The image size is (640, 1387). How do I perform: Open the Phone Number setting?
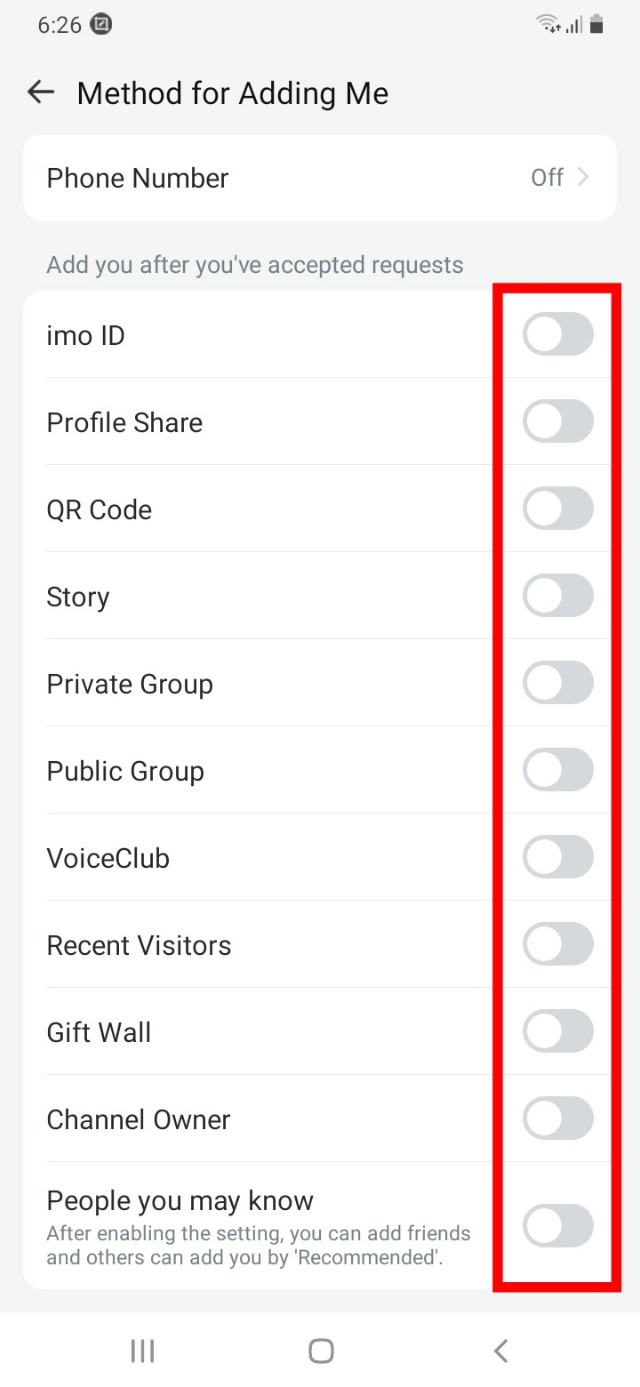320,178
